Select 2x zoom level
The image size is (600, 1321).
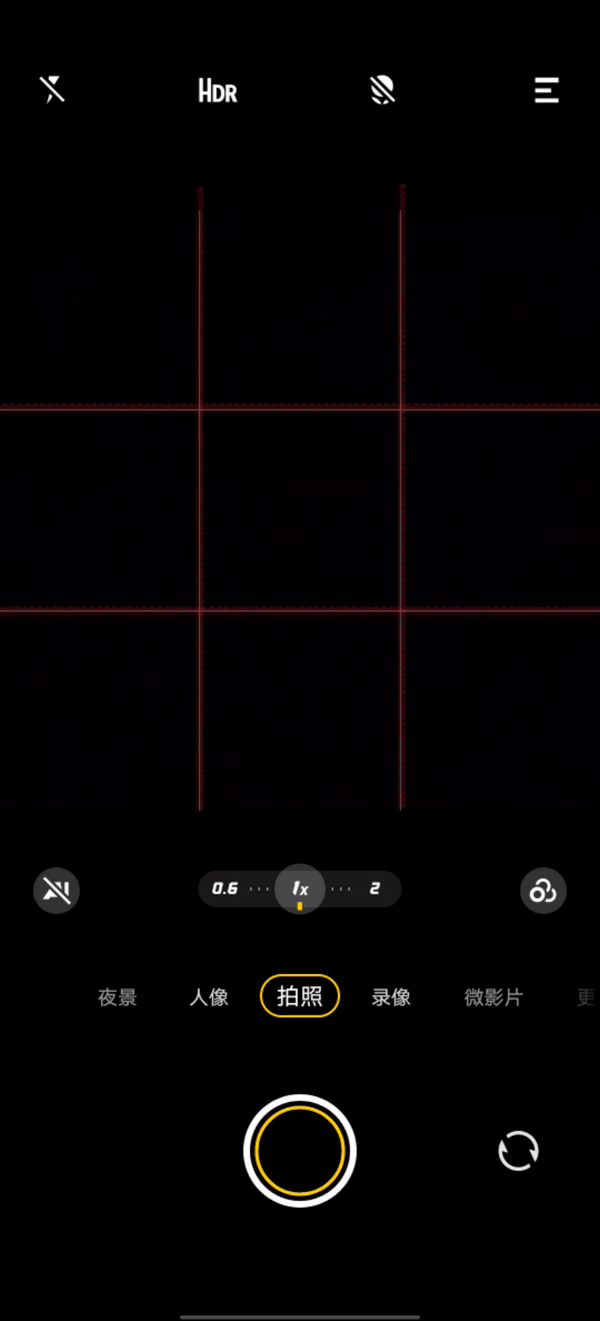pyautogui.click(x=375, y=889)
